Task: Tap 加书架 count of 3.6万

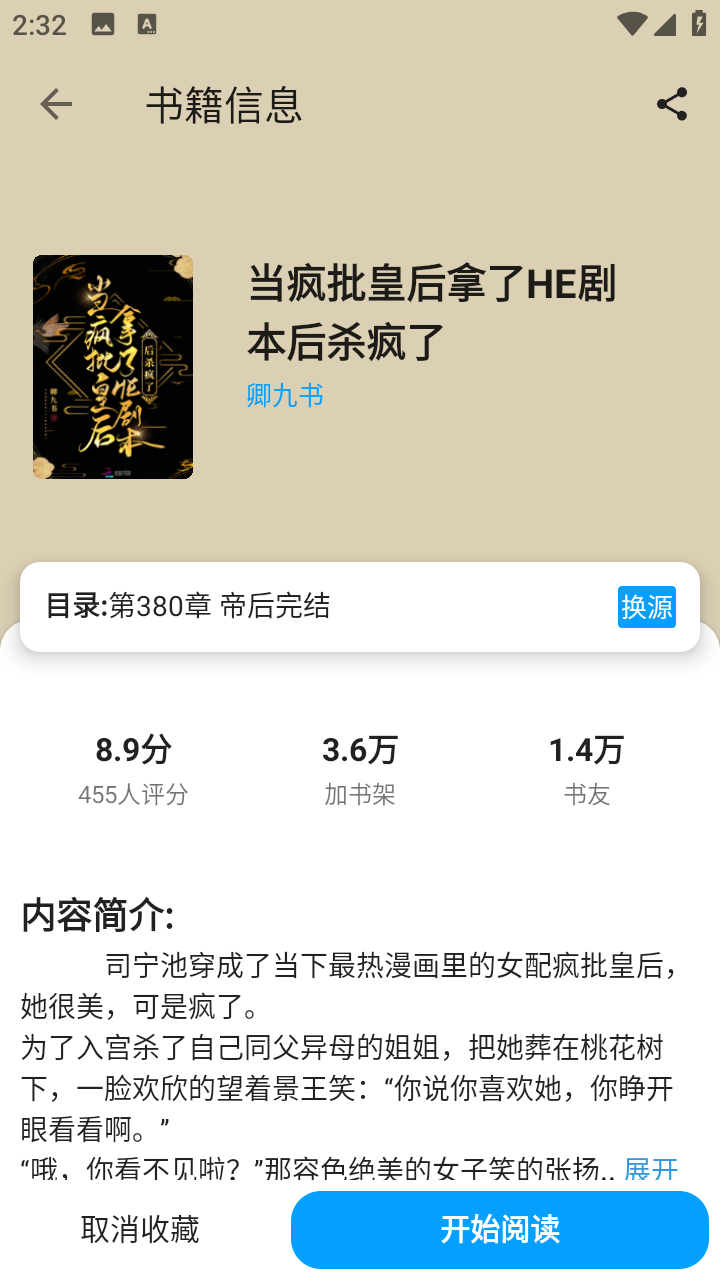Action: coord(359,768)
